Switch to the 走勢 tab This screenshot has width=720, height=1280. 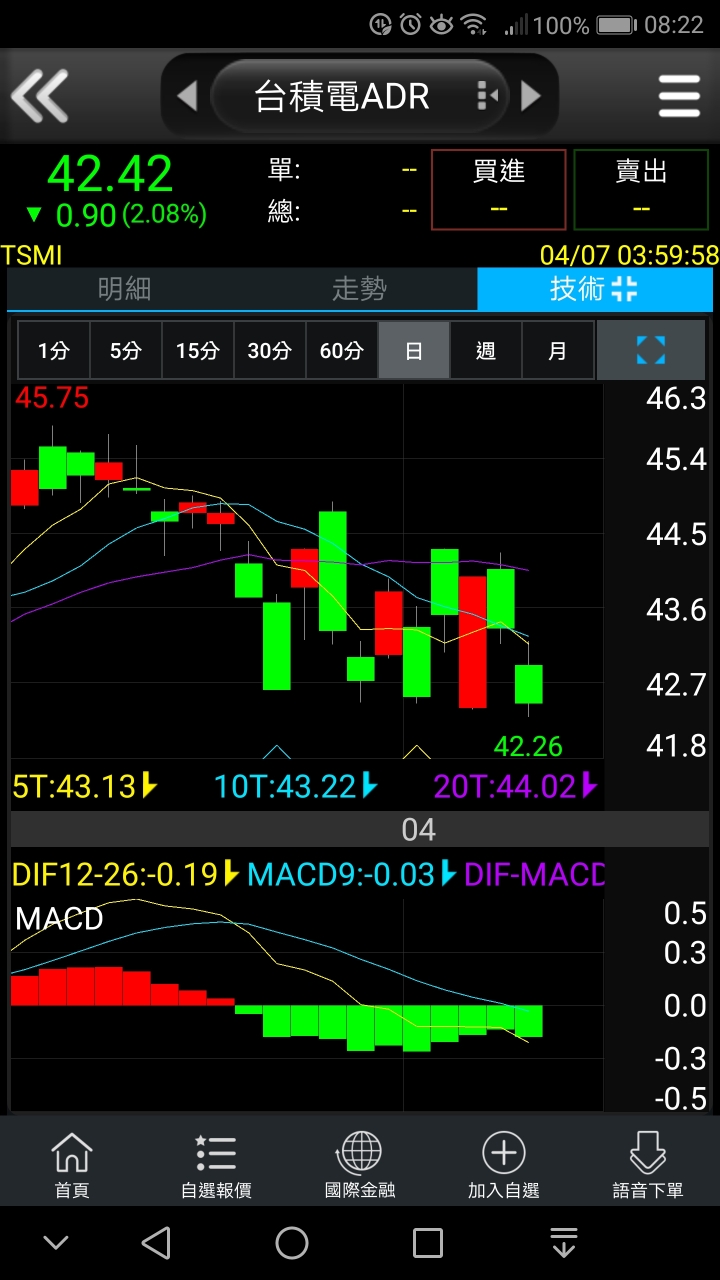point(359,289)
